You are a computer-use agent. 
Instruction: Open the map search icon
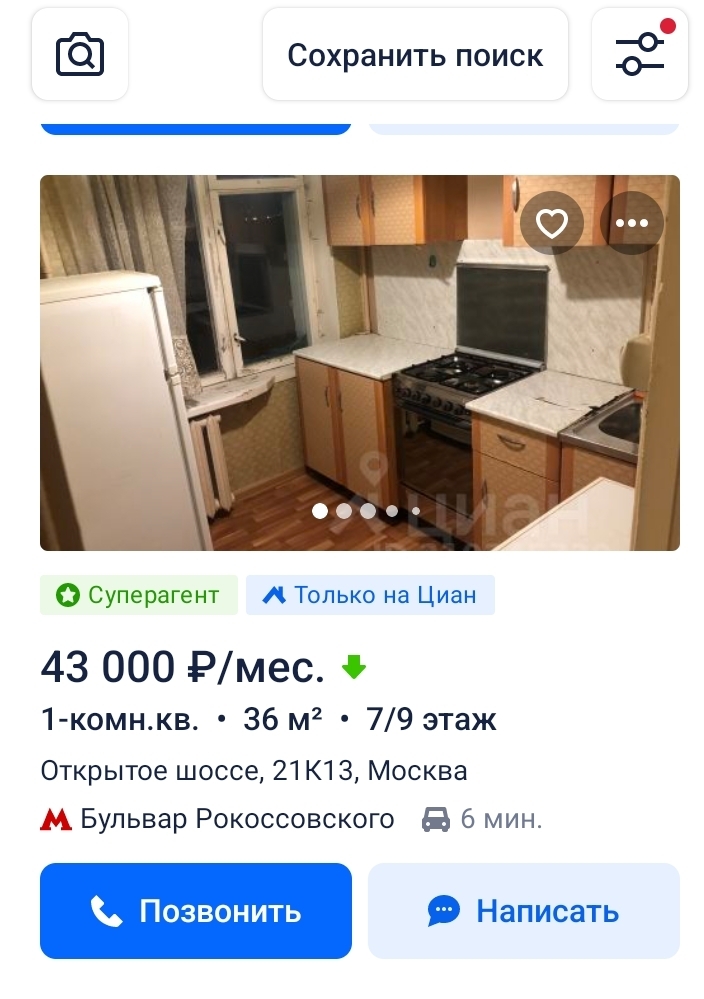point(80,54)
